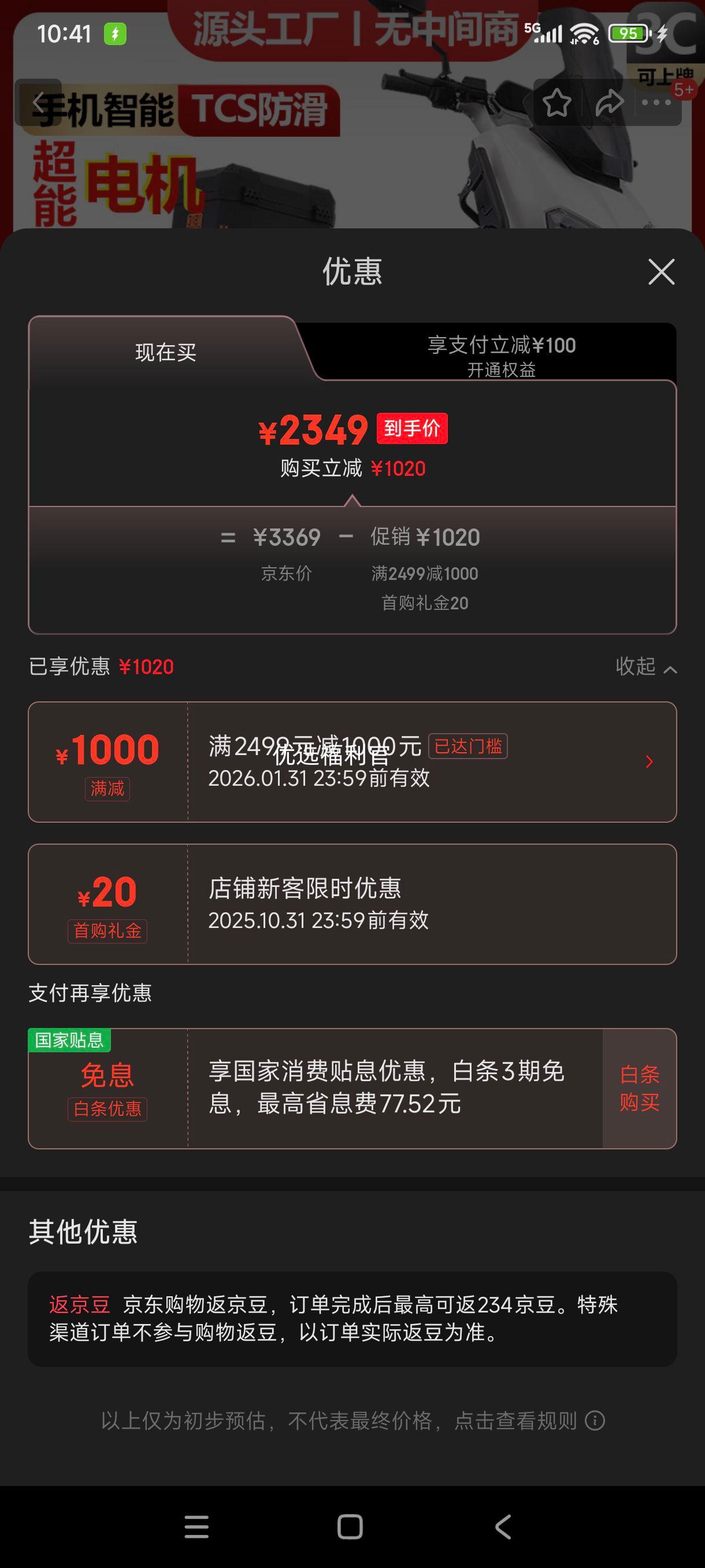Go to the system home screen
Viewport: 705px width, 1568px height.
tap(350, 1526)
